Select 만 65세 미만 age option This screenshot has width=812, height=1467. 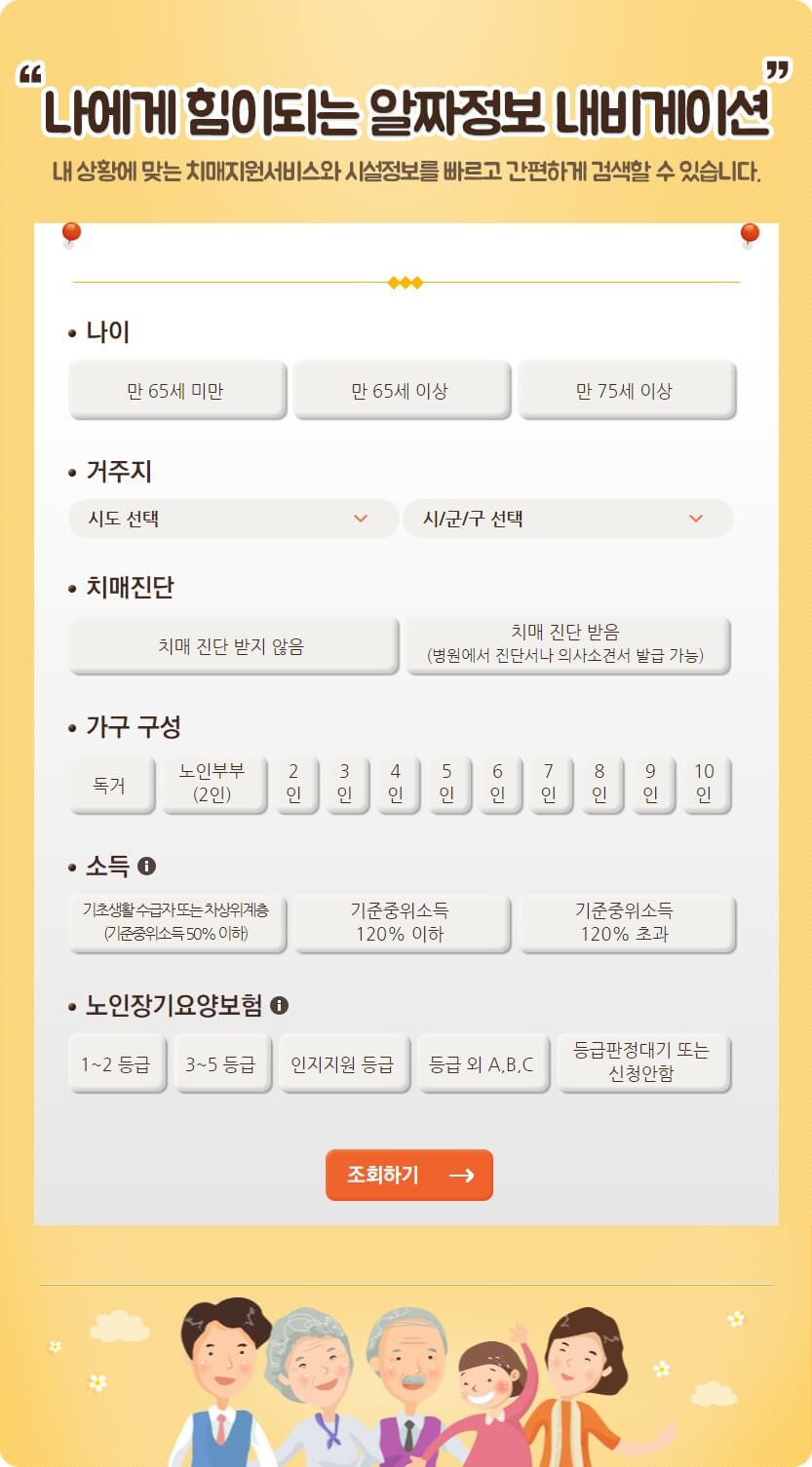tap(177, 389)
